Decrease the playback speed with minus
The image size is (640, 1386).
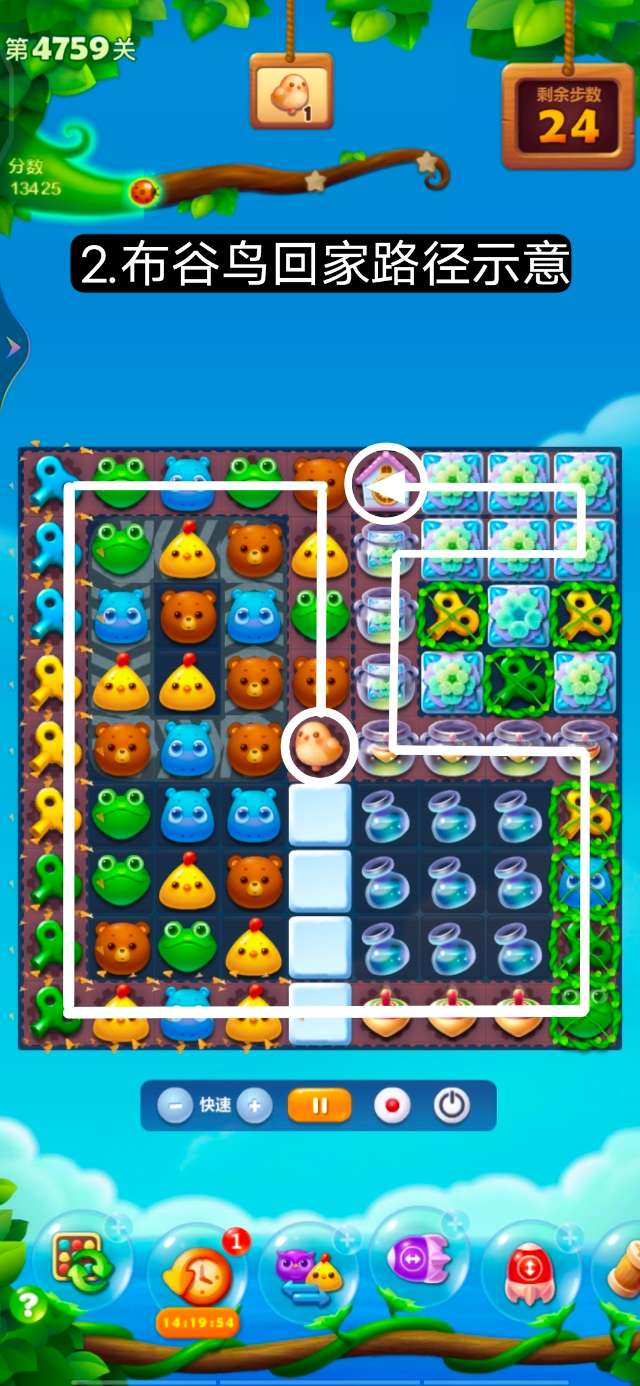175,1106
